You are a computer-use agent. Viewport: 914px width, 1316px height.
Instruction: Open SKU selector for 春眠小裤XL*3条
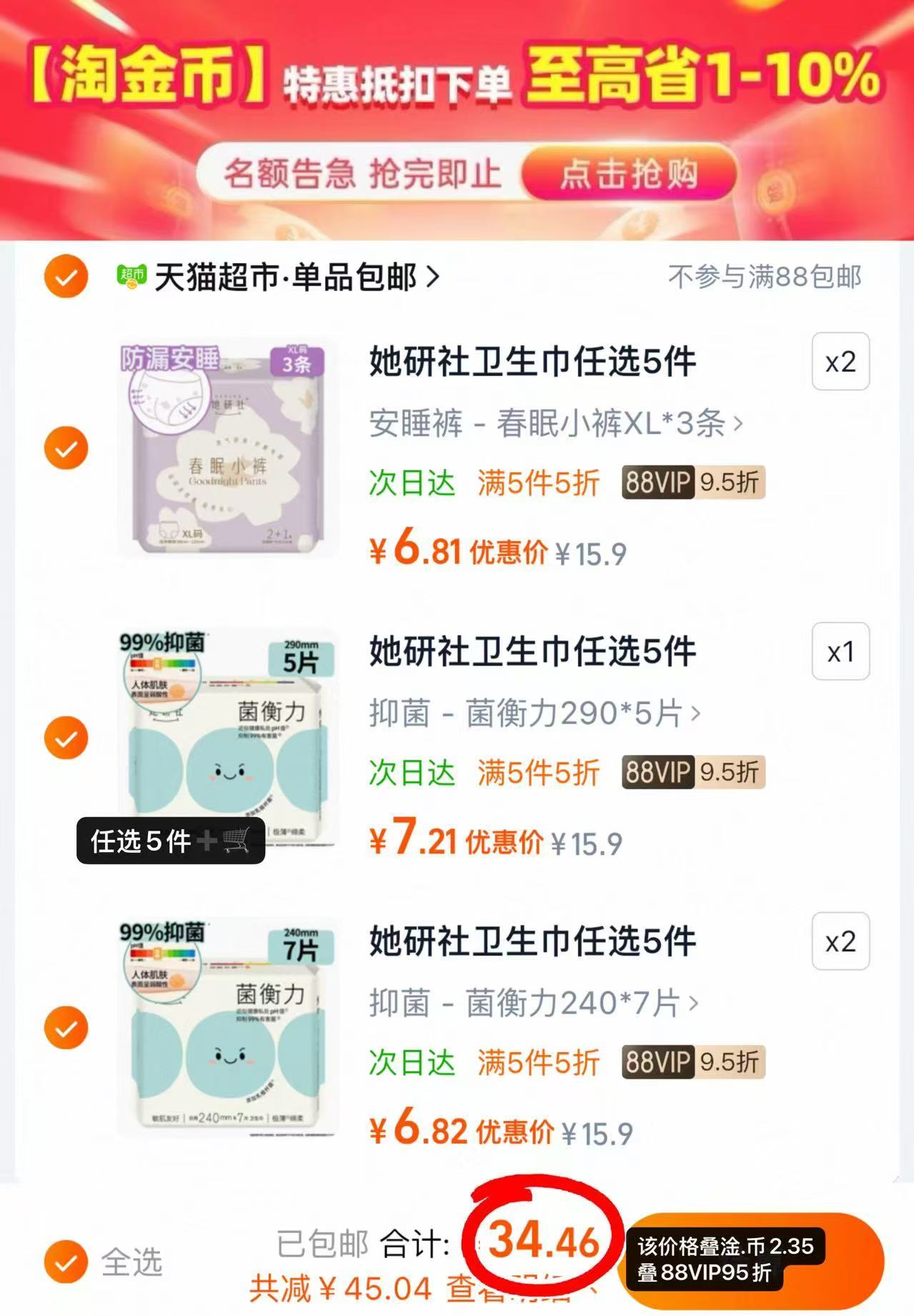coord(556,423)
